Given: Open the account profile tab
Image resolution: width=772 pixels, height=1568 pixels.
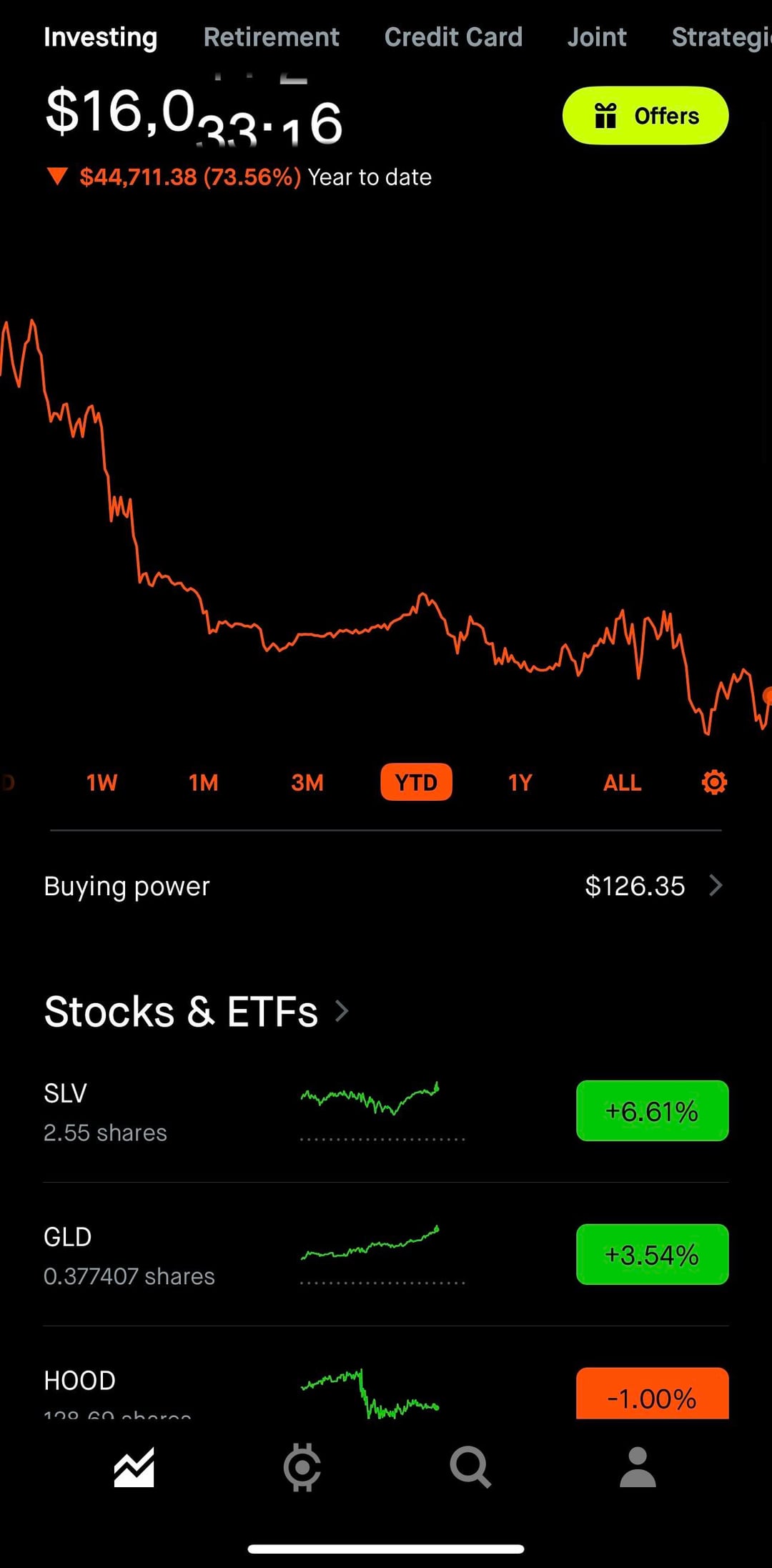Looking at the screenshot, I should coord(638,1467).
